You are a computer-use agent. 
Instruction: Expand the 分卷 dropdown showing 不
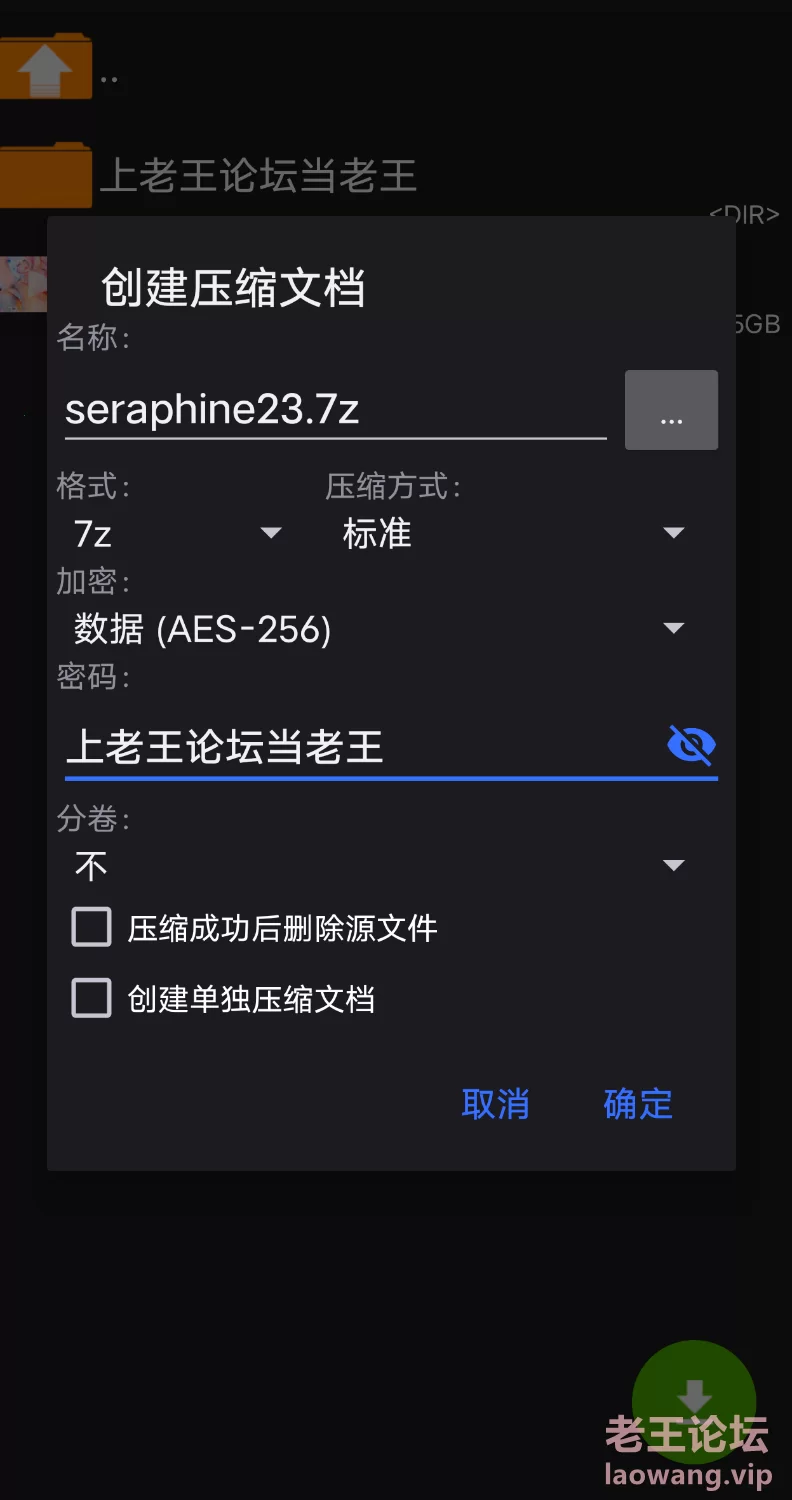[x=379, y=866]
